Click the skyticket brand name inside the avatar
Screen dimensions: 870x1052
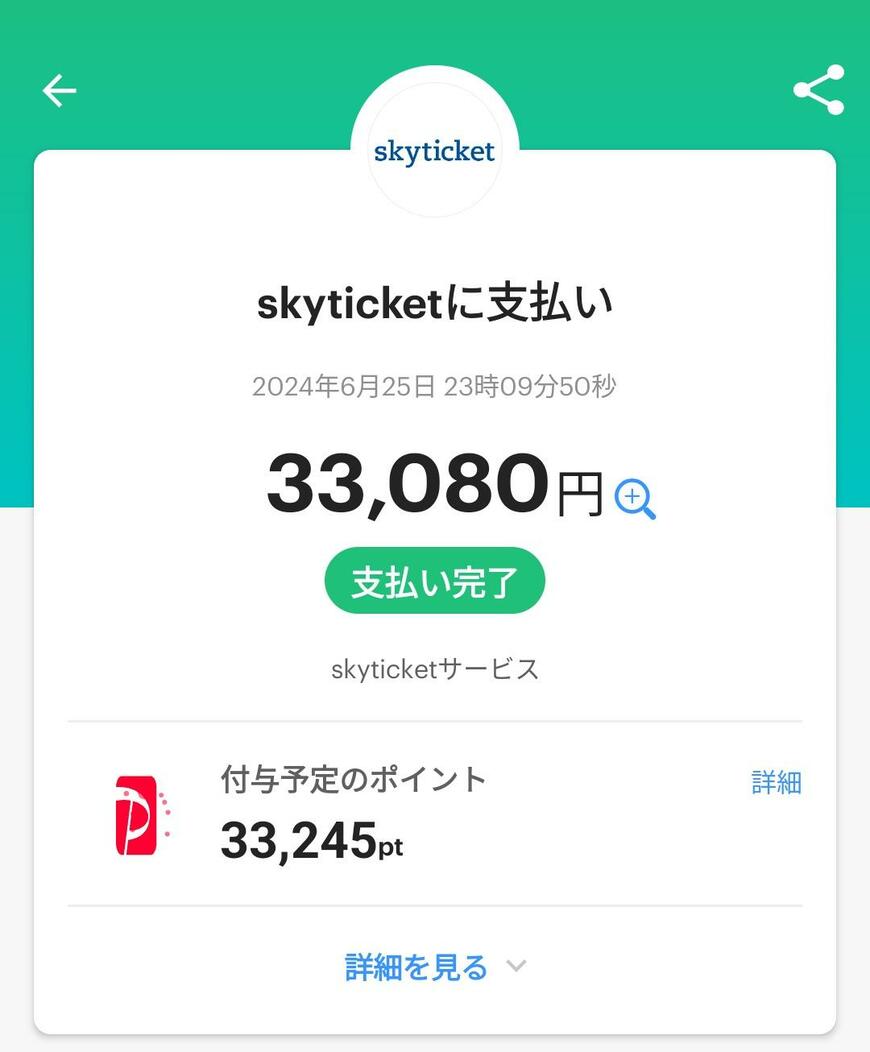coord(434,150)
